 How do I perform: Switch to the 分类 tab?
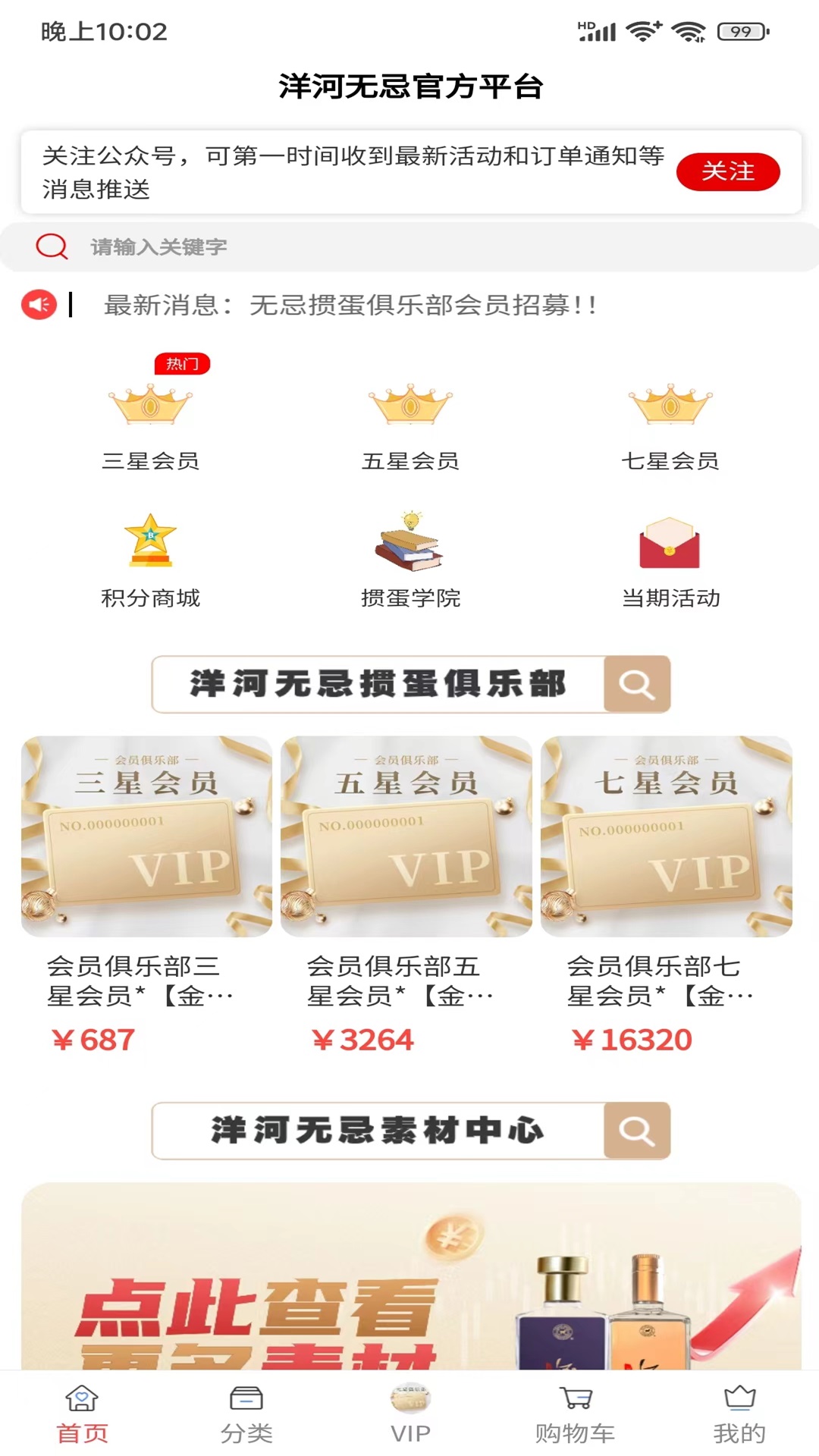[x=246, y=1414]
